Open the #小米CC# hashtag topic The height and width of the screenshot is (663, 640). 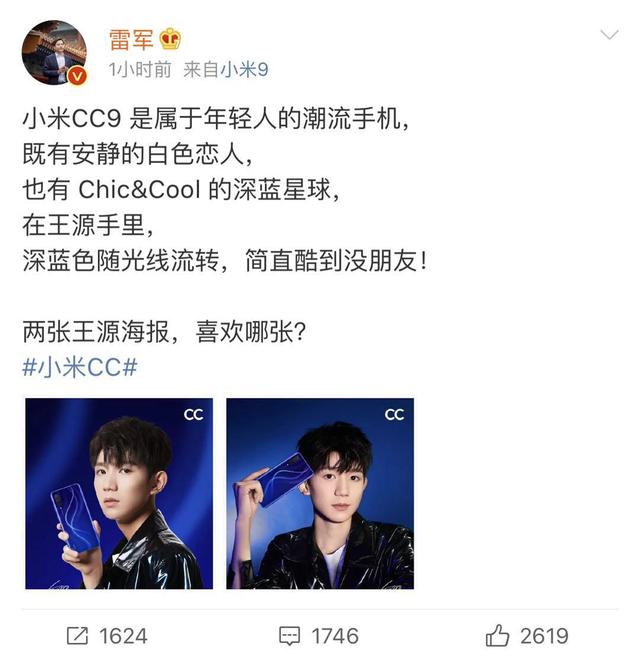[x=79, y=366]
